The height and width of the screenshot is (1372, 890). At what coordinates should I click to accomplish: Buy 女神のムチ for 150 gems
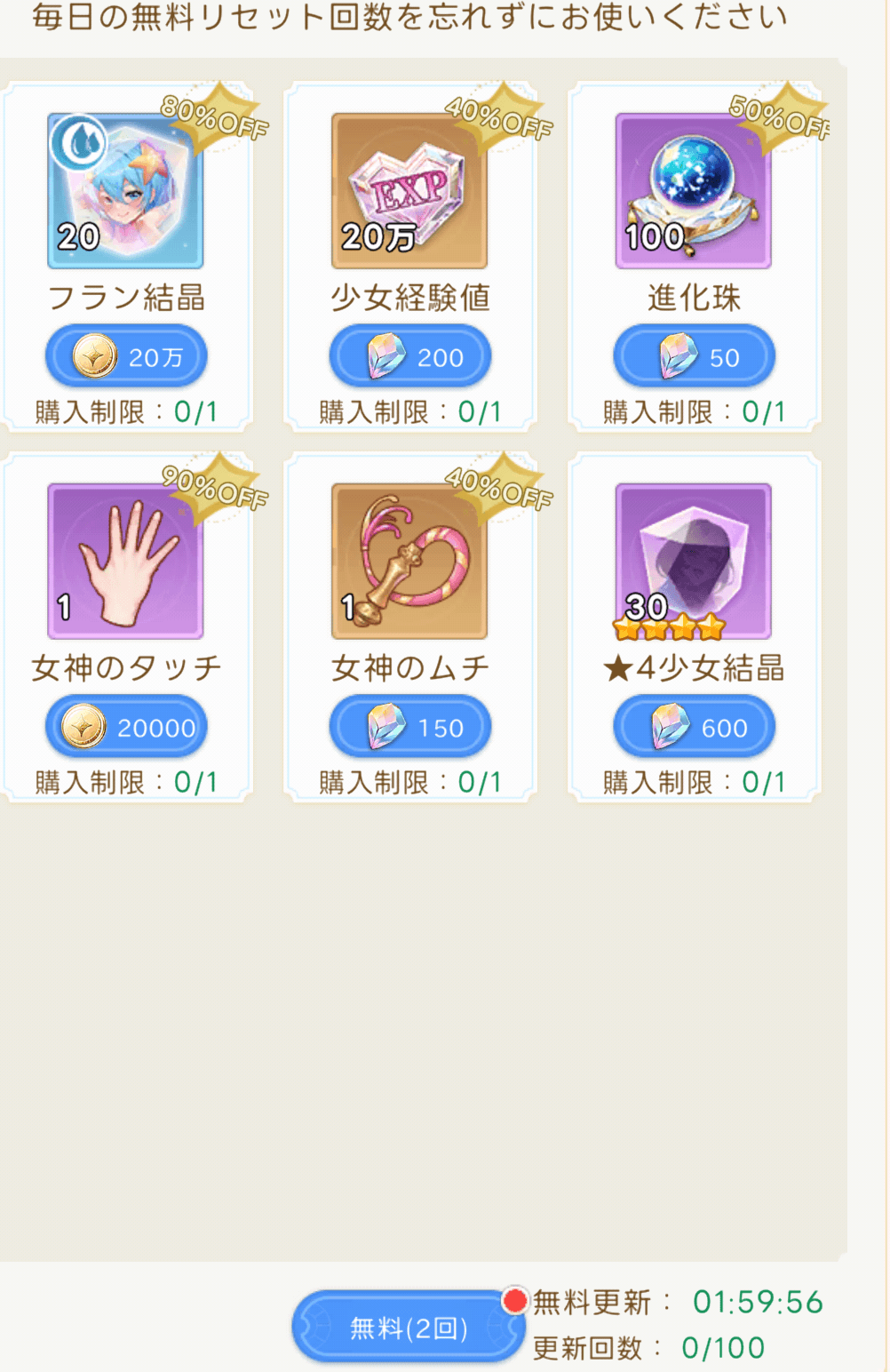point(409,727)
